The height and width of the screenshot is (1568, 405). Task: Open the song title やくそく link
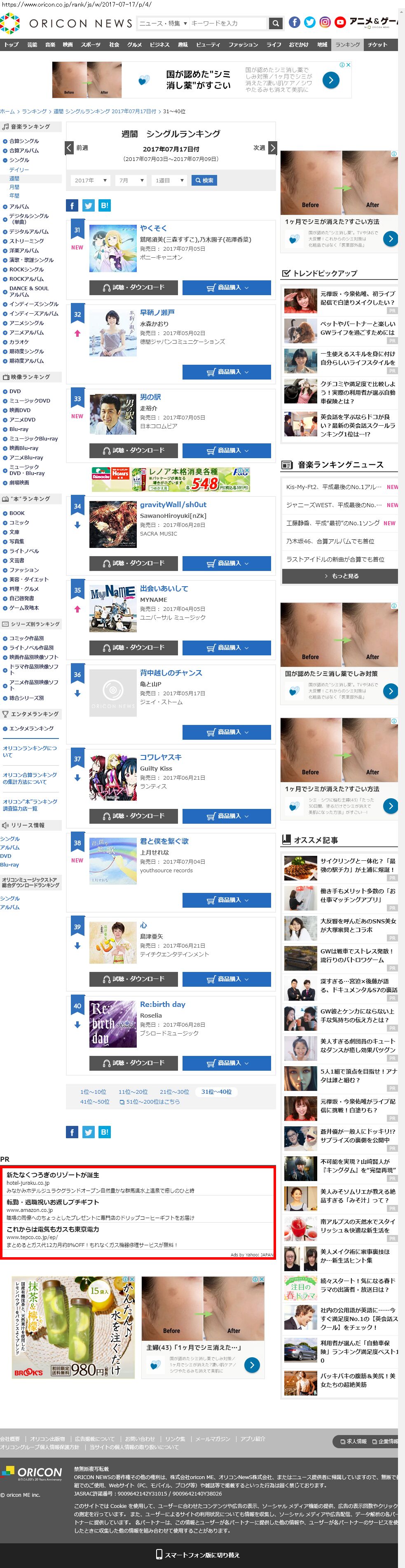coord(153,228)
